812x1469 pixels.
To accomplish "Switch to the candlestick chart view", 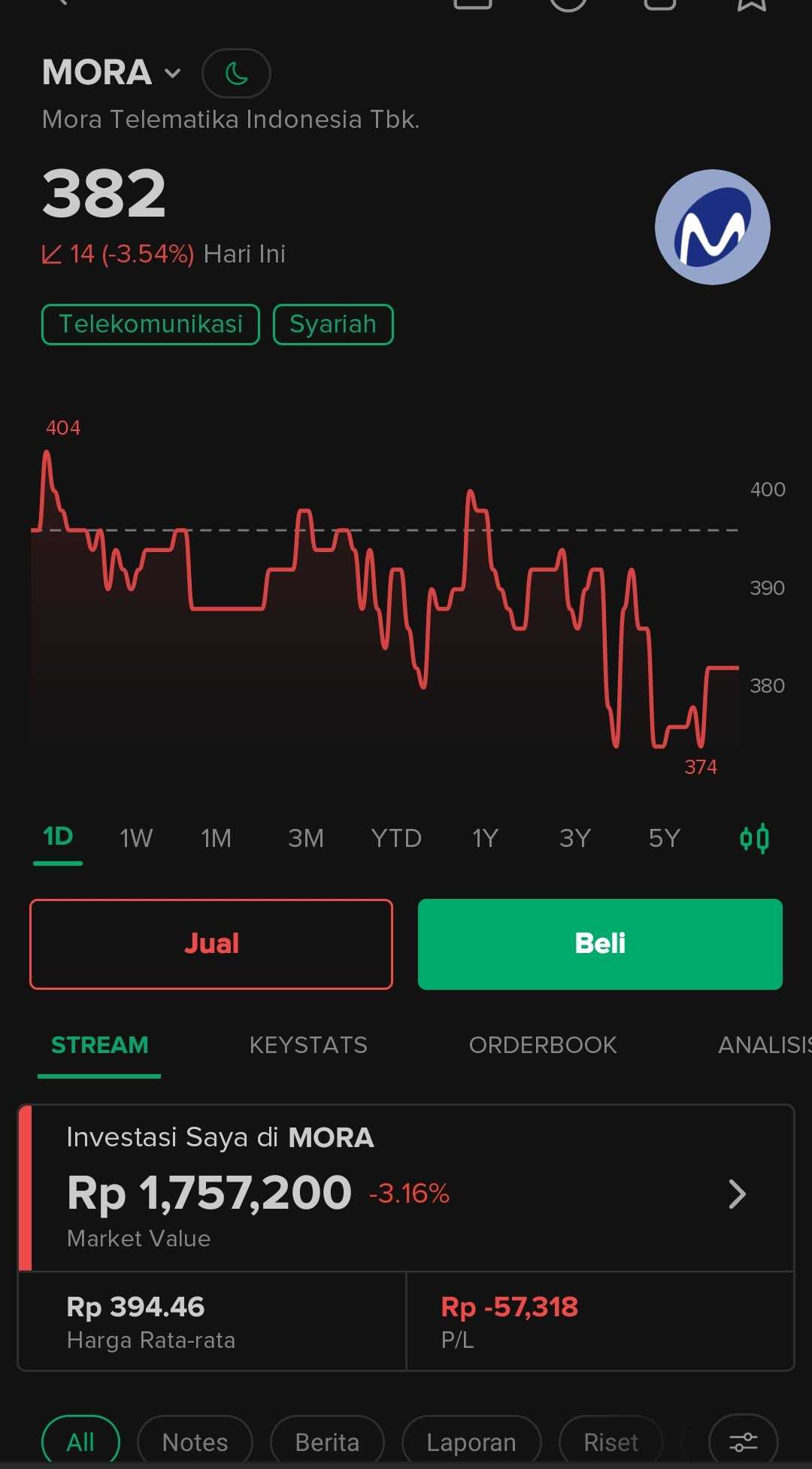I will tap(754, 838).
